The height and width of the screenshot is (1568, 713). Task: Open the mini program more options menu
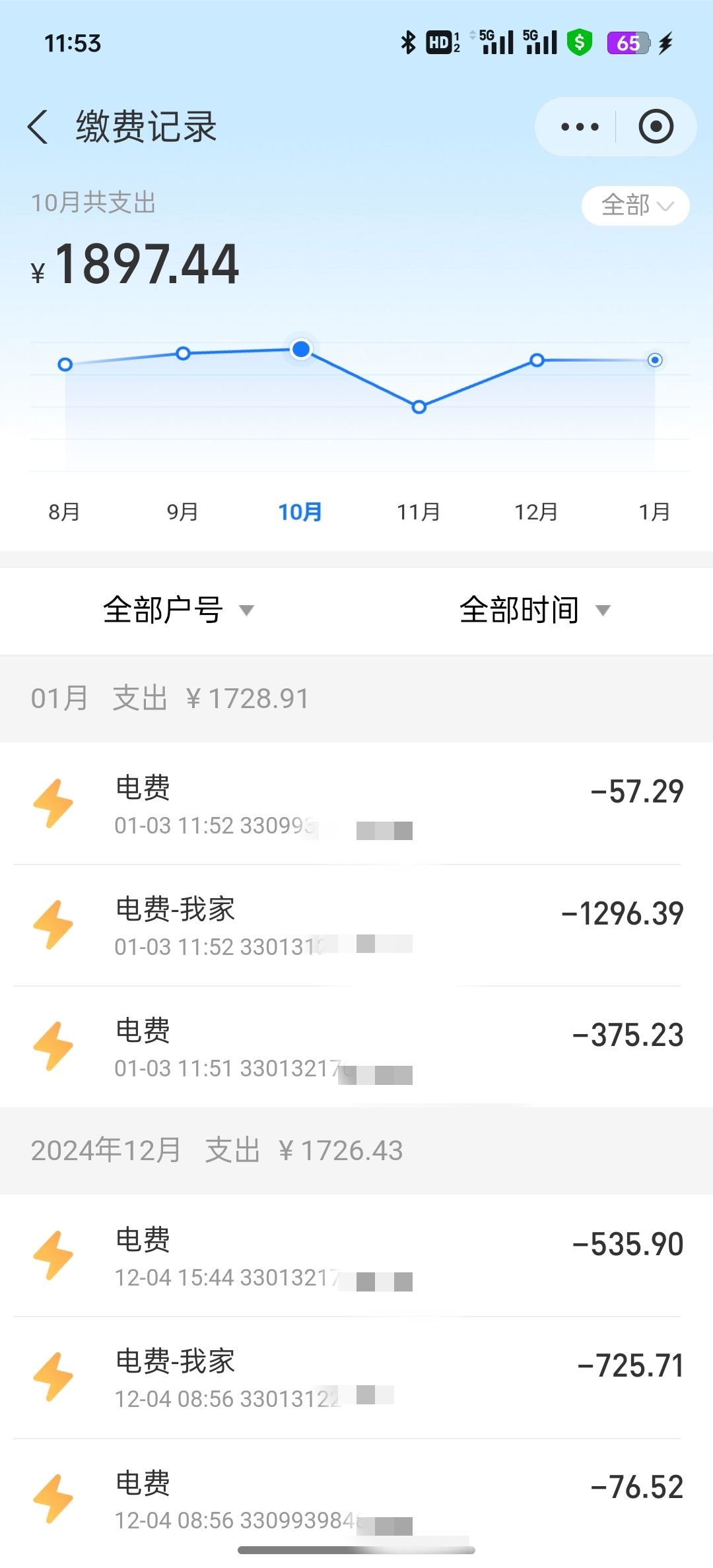point(580,127)
